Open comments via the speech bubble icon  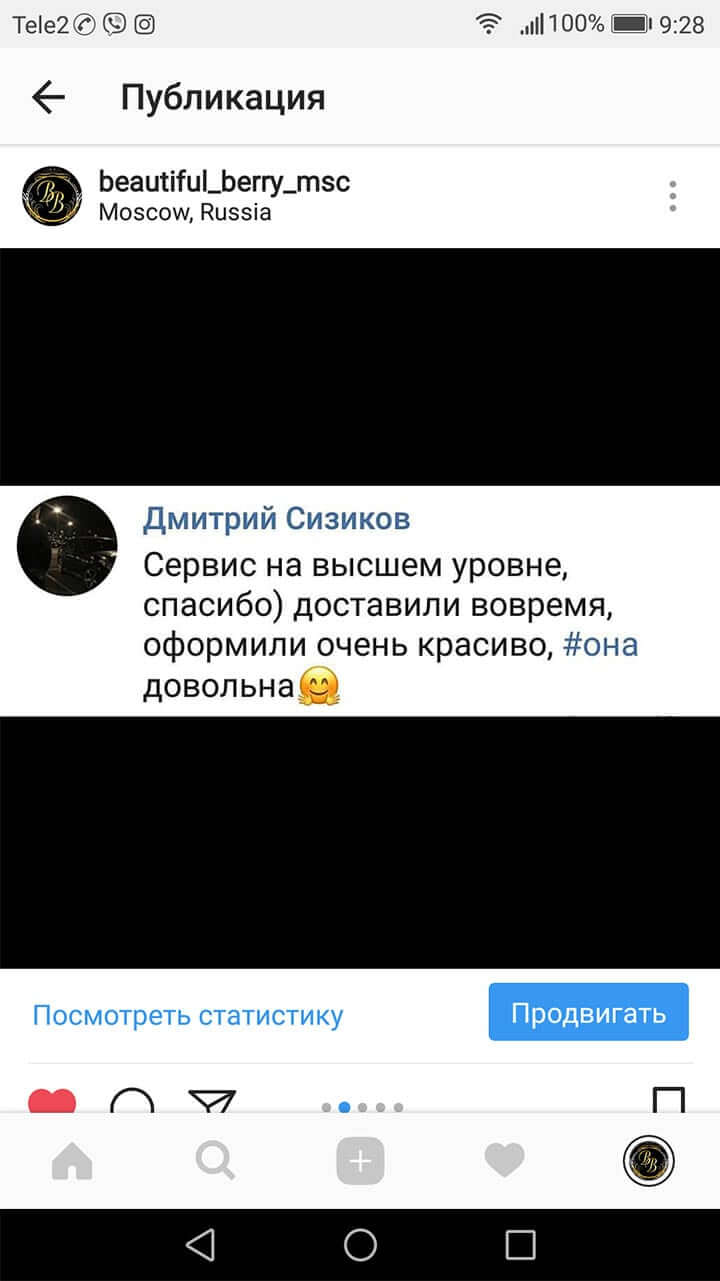(131, 1102)
